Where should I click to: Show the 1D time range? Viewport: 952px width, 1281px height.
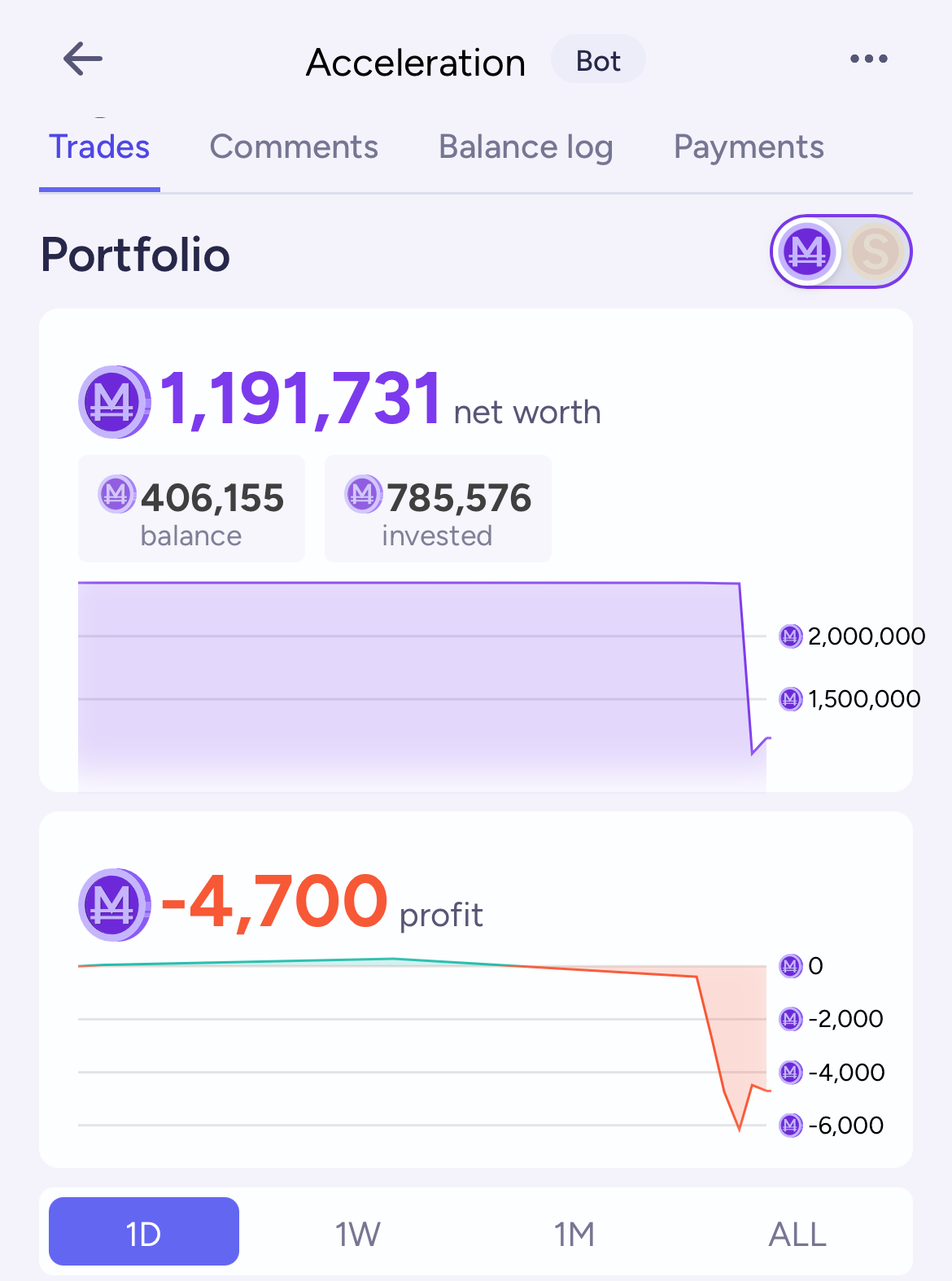pos(144,1233)
